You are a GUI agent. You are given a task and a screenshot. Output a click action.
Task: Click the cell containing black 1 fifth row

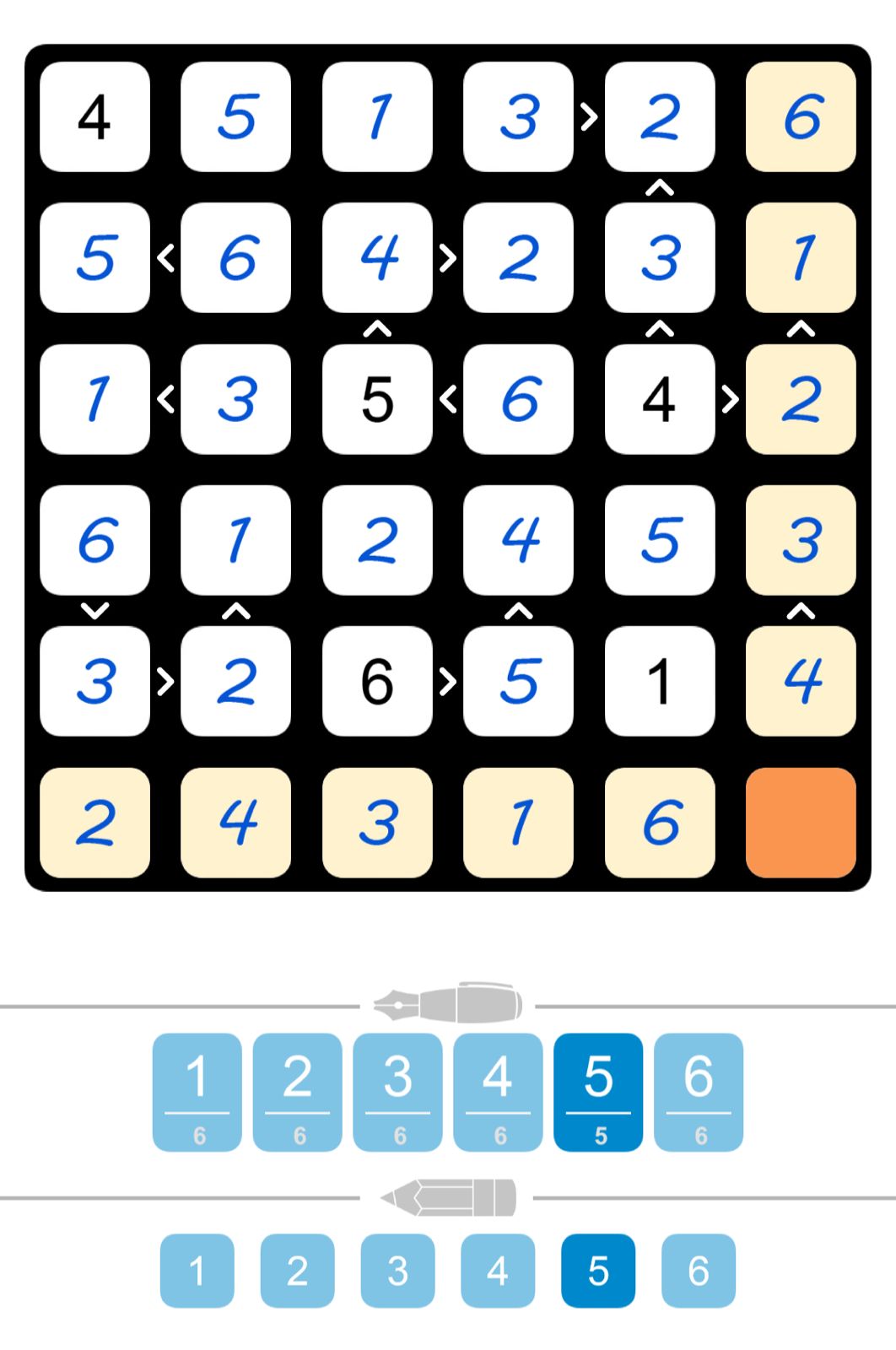(660, 681)
